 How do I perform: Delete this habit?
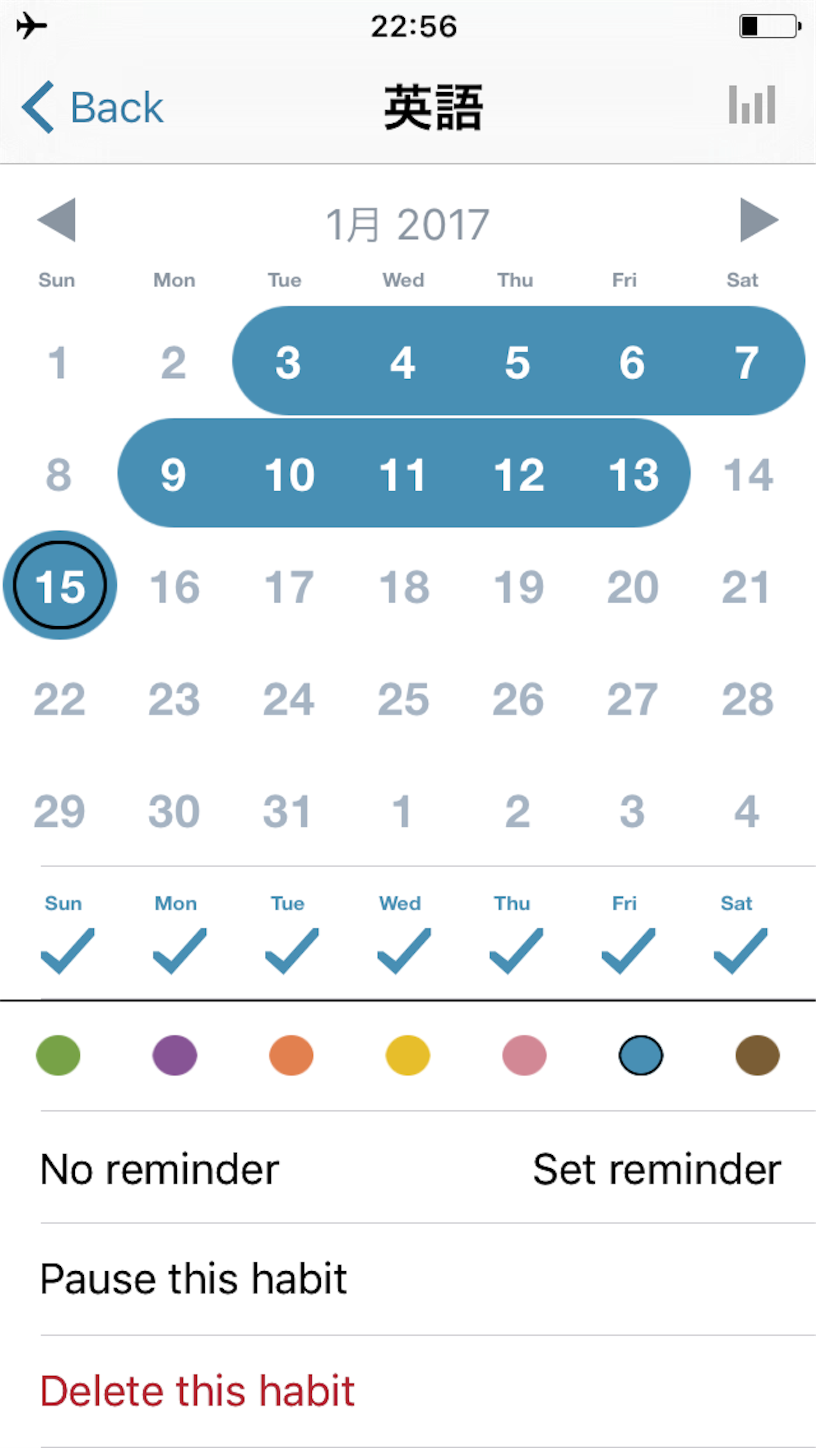tap(428, 1391)
